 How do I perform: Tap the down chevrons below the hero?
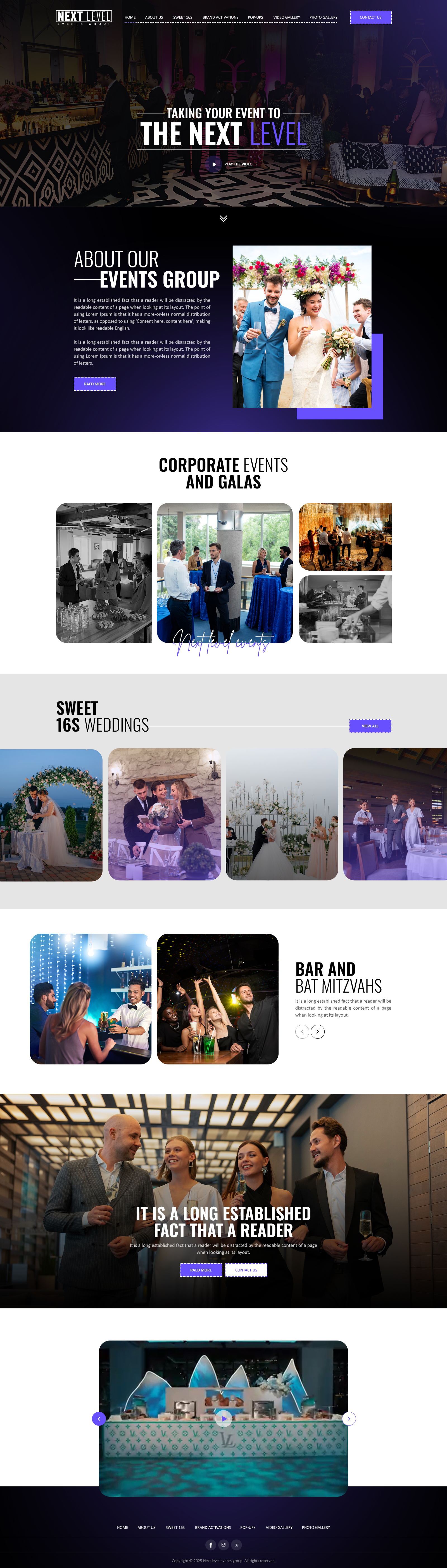223,219
